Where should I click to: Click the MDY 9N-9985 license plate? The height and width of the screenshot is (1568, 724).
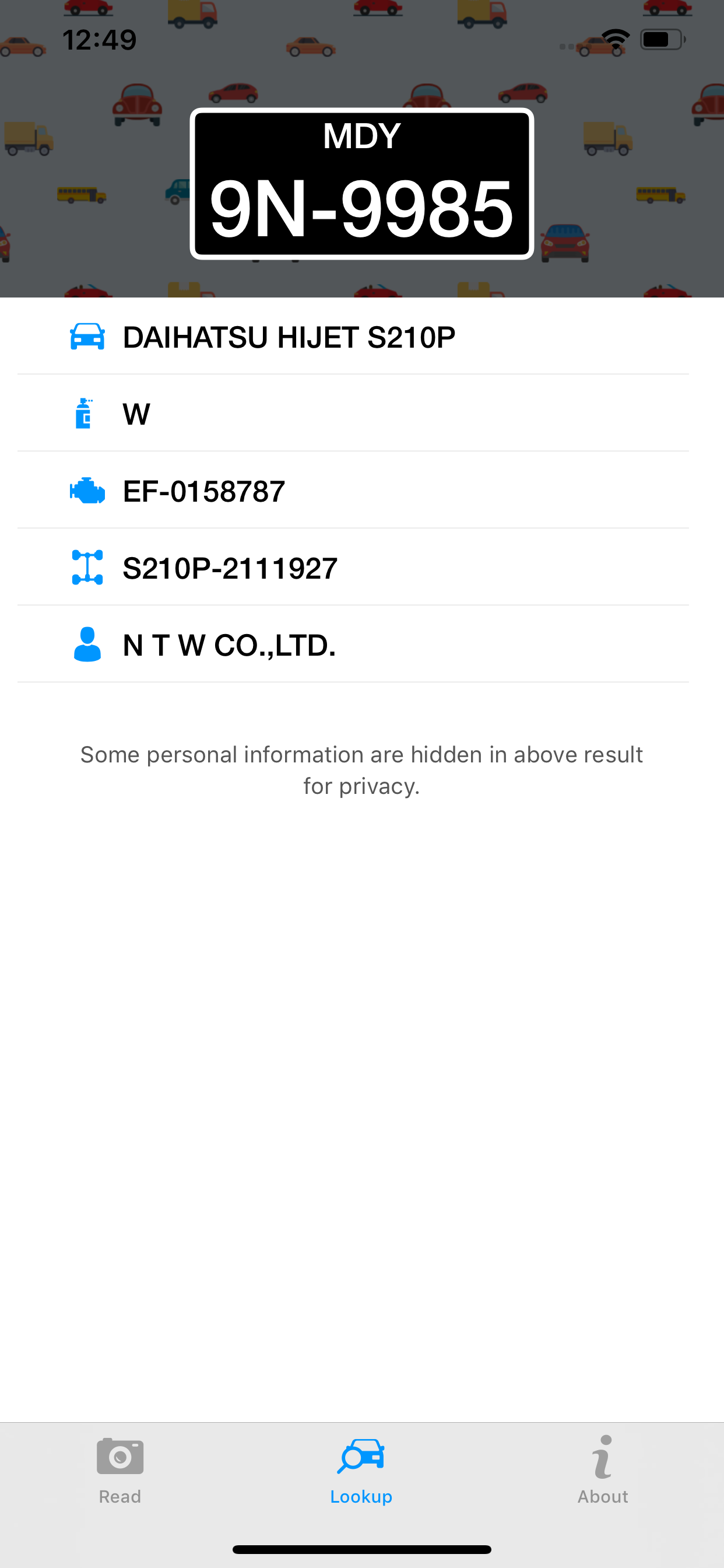click(x=362, y=183)
